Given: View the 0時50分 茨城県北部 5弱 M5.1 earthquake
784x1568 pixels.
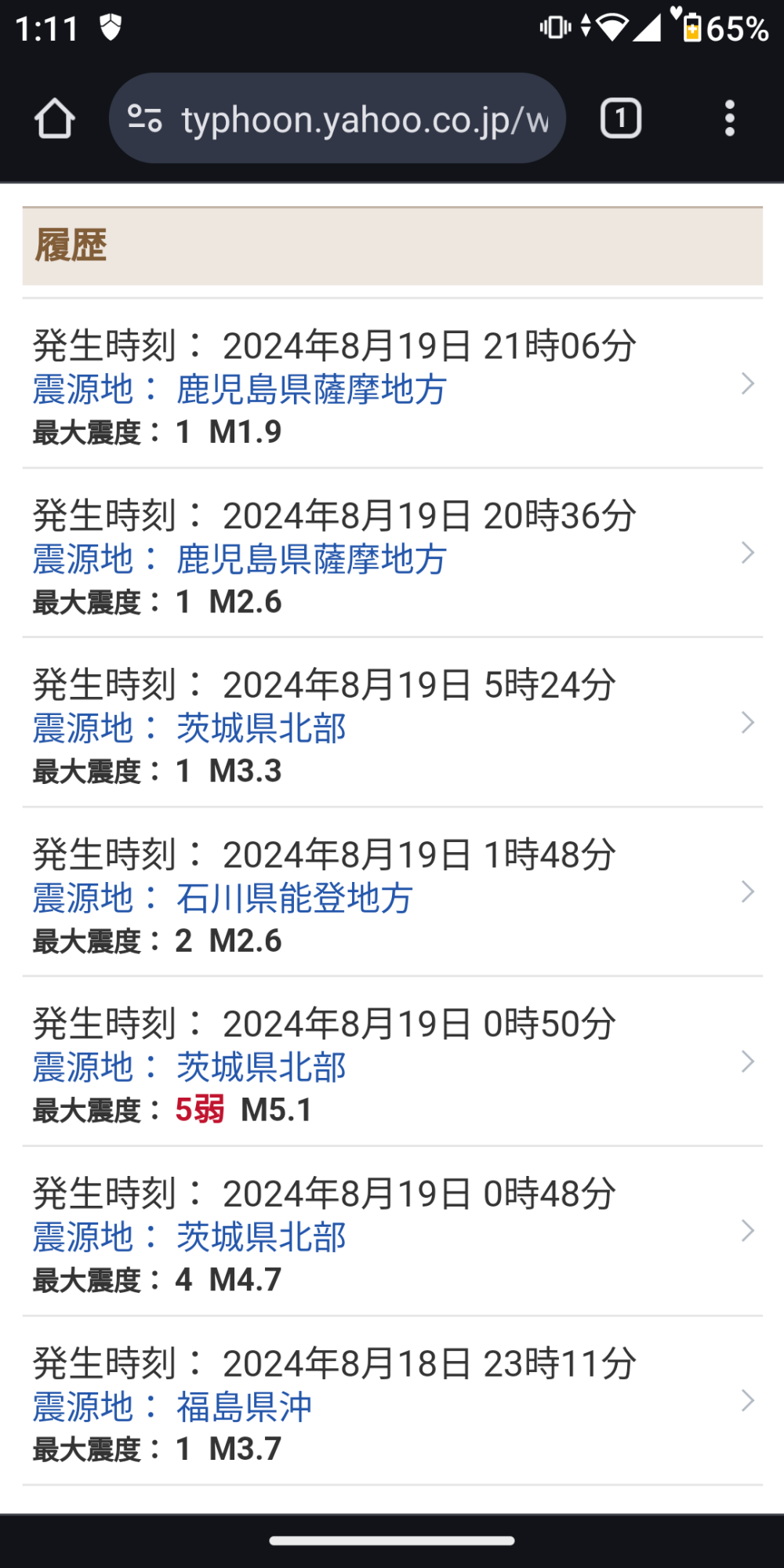Looking at the screenshot, I should coord(392,1062).
